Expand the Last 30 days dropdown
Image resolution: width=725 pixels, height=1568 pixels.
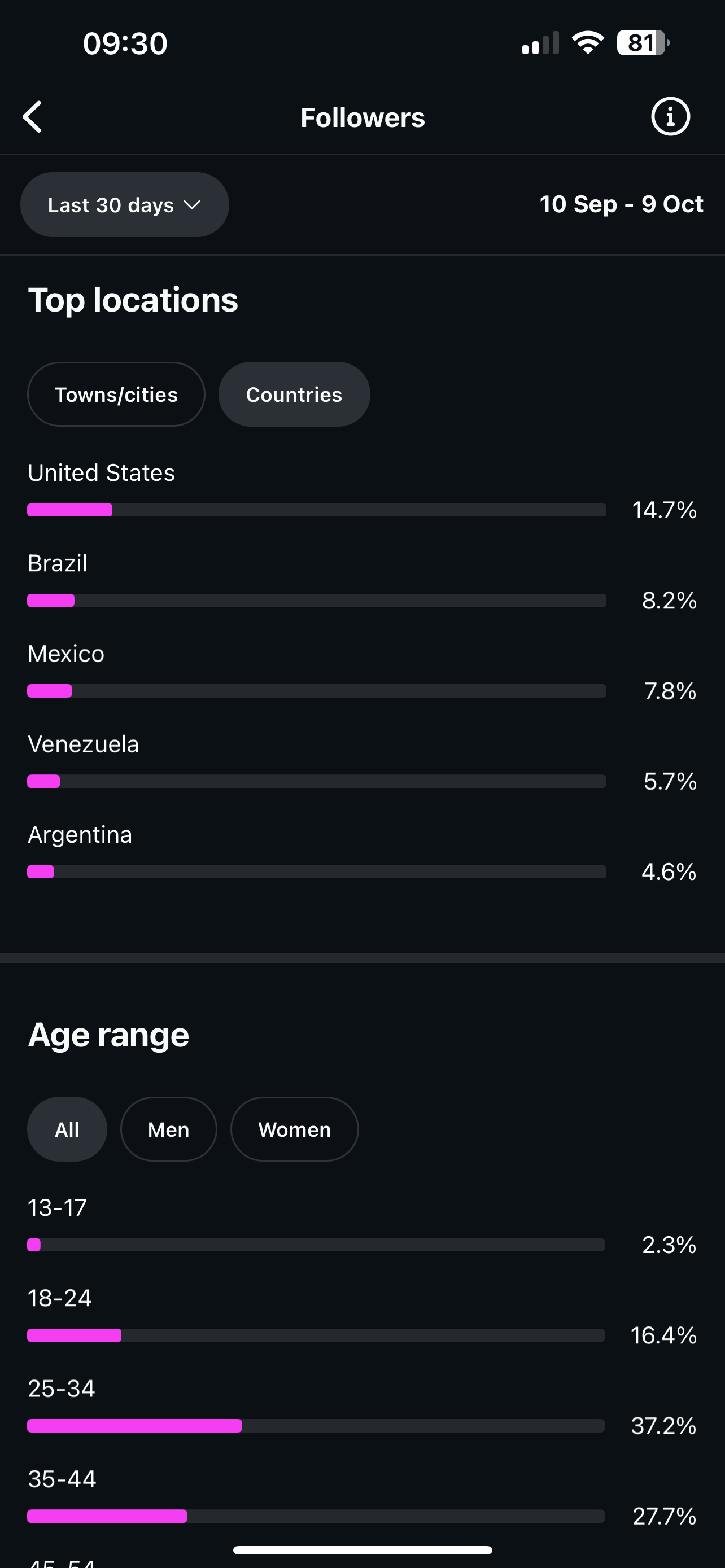(x=125, y=205)
